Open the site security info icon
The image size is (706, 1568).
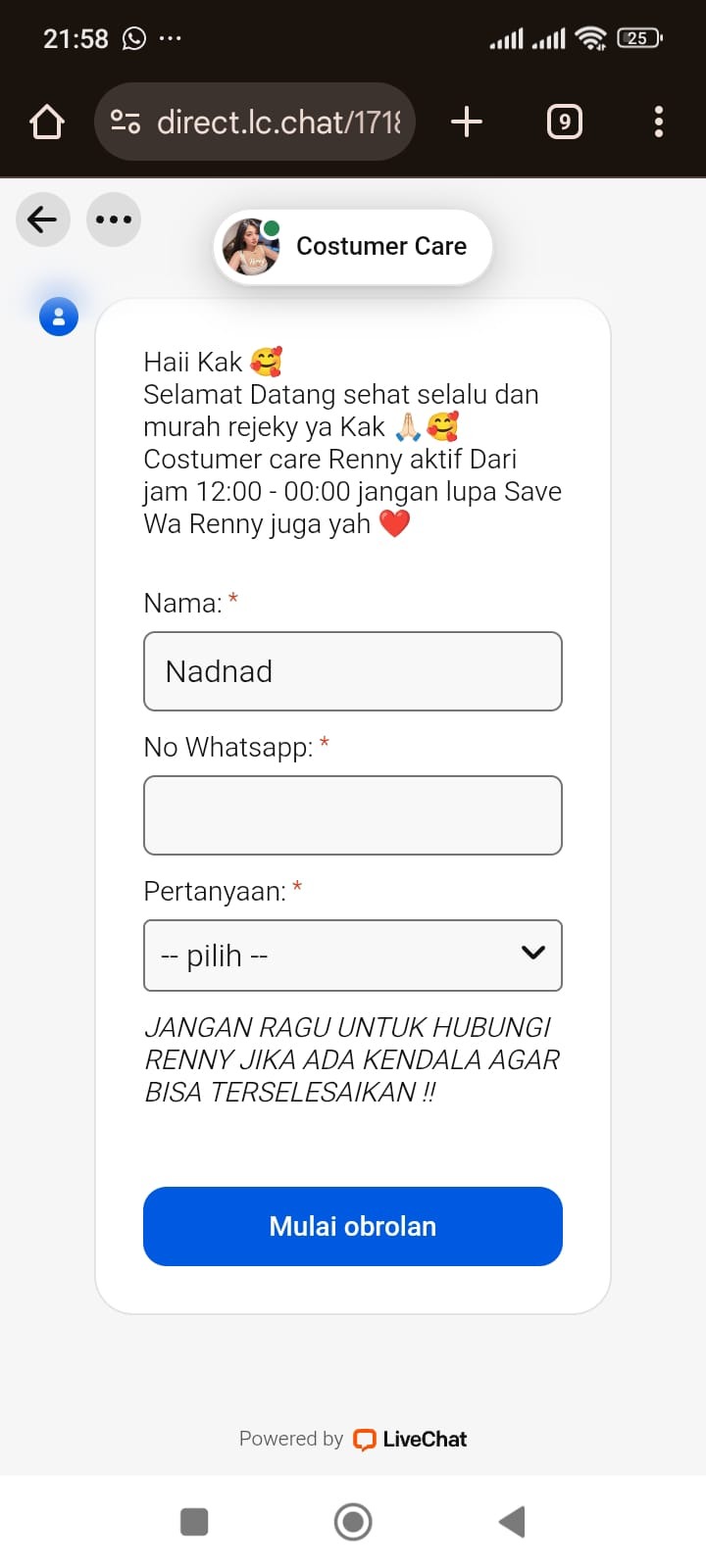click(x=126, y=122)
